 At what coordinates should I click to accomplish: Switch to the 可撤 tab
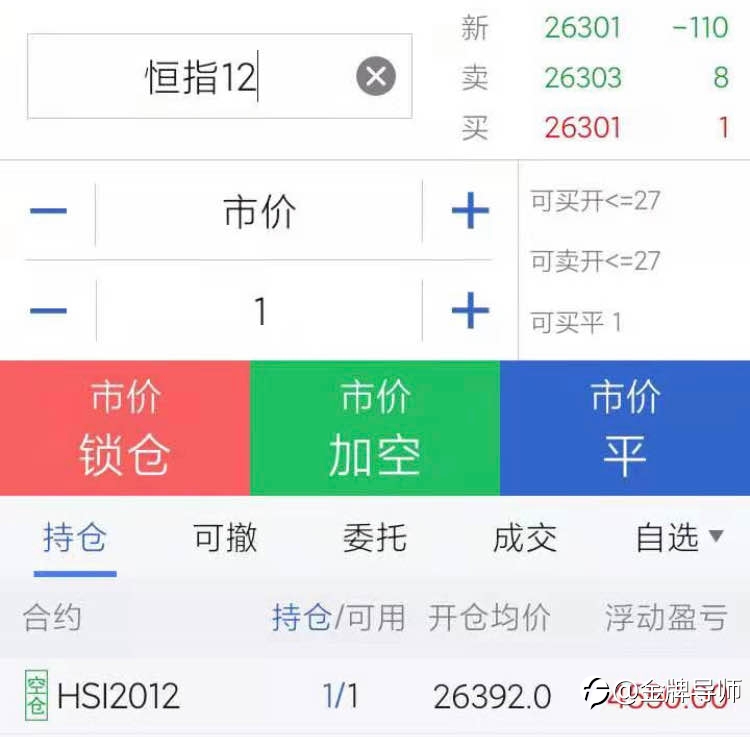[x=225, y=538]
